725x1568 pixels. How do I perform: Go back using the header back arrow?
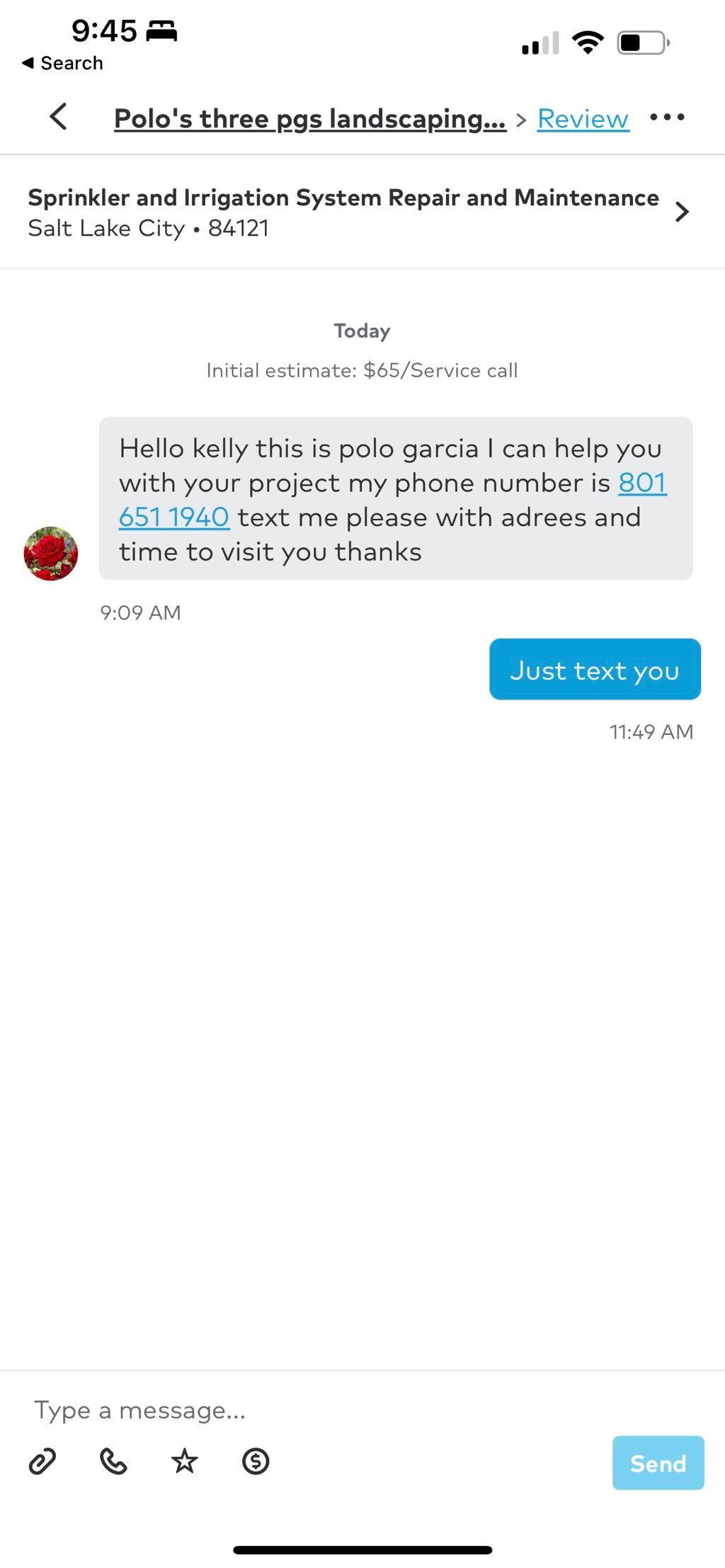(58, 117)
